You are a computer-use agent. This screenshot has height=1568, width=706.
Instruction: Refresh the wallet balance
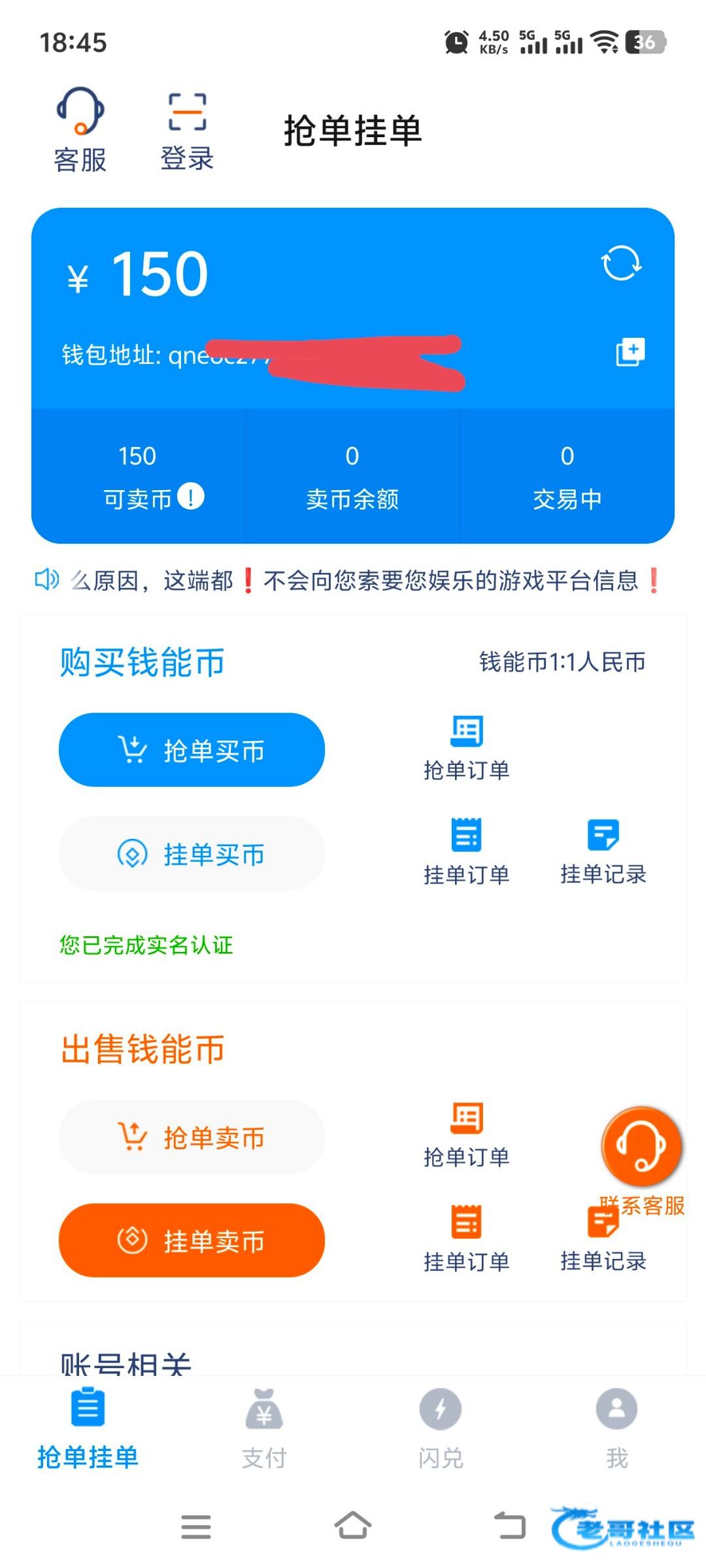click(x=621, y=263)
